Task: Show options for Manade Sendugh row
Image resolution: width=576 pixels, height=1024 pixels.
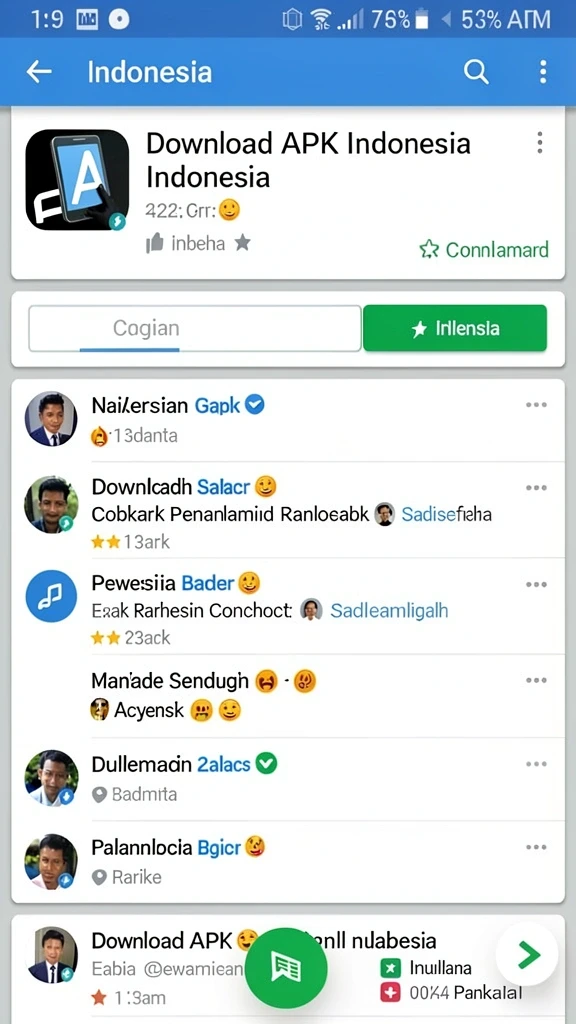Action: click(536, 680)
